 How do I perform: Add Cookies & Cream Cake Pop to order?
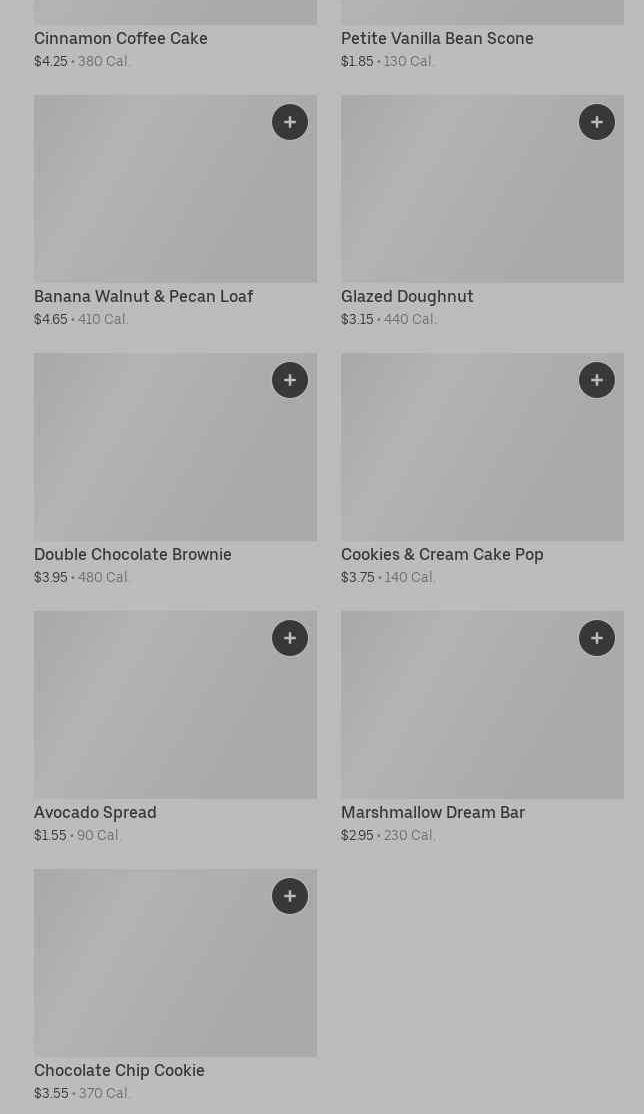[x=597, y=380]
